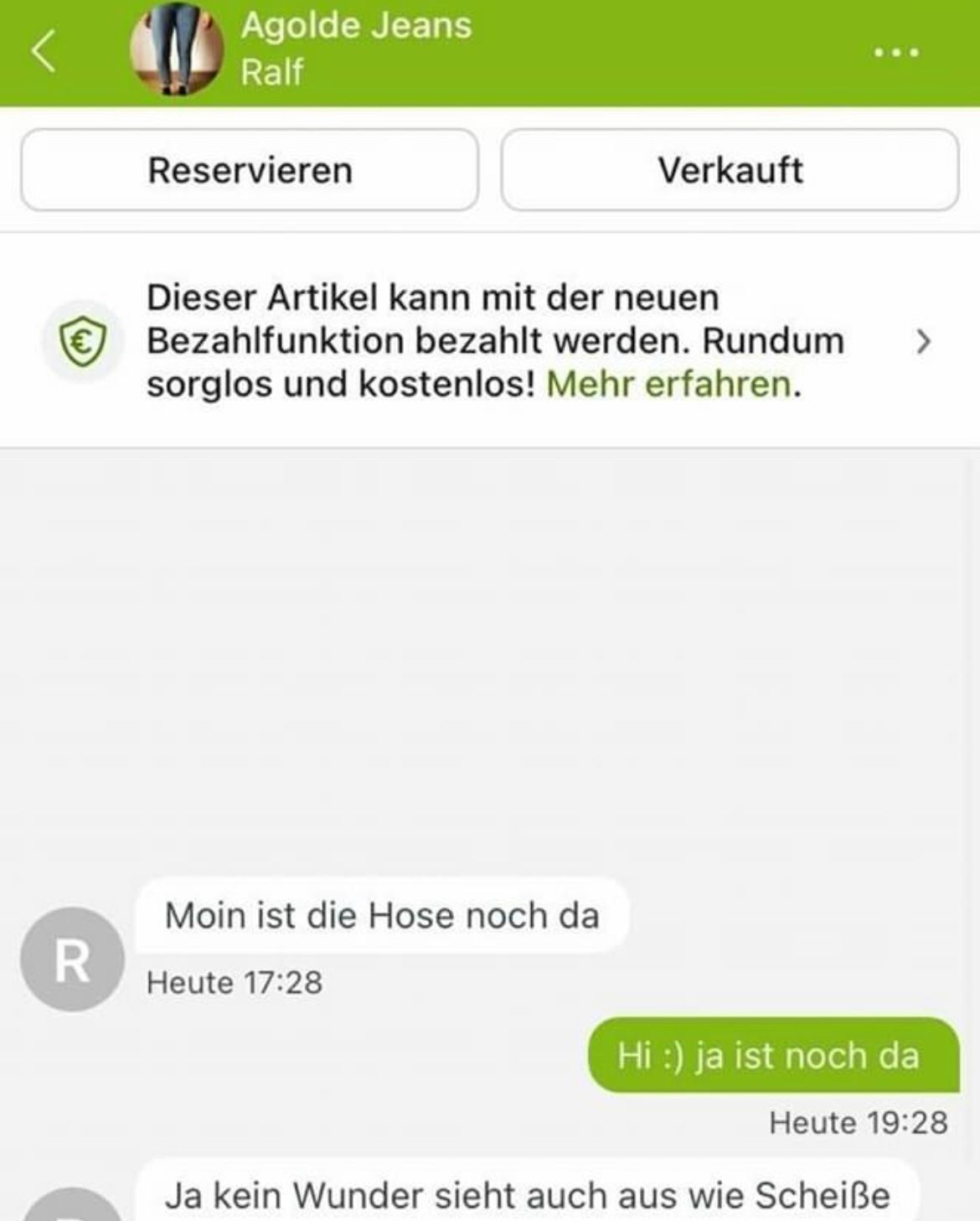
Task: Mark the item as Verkauft
Action: tap(730, 170)
